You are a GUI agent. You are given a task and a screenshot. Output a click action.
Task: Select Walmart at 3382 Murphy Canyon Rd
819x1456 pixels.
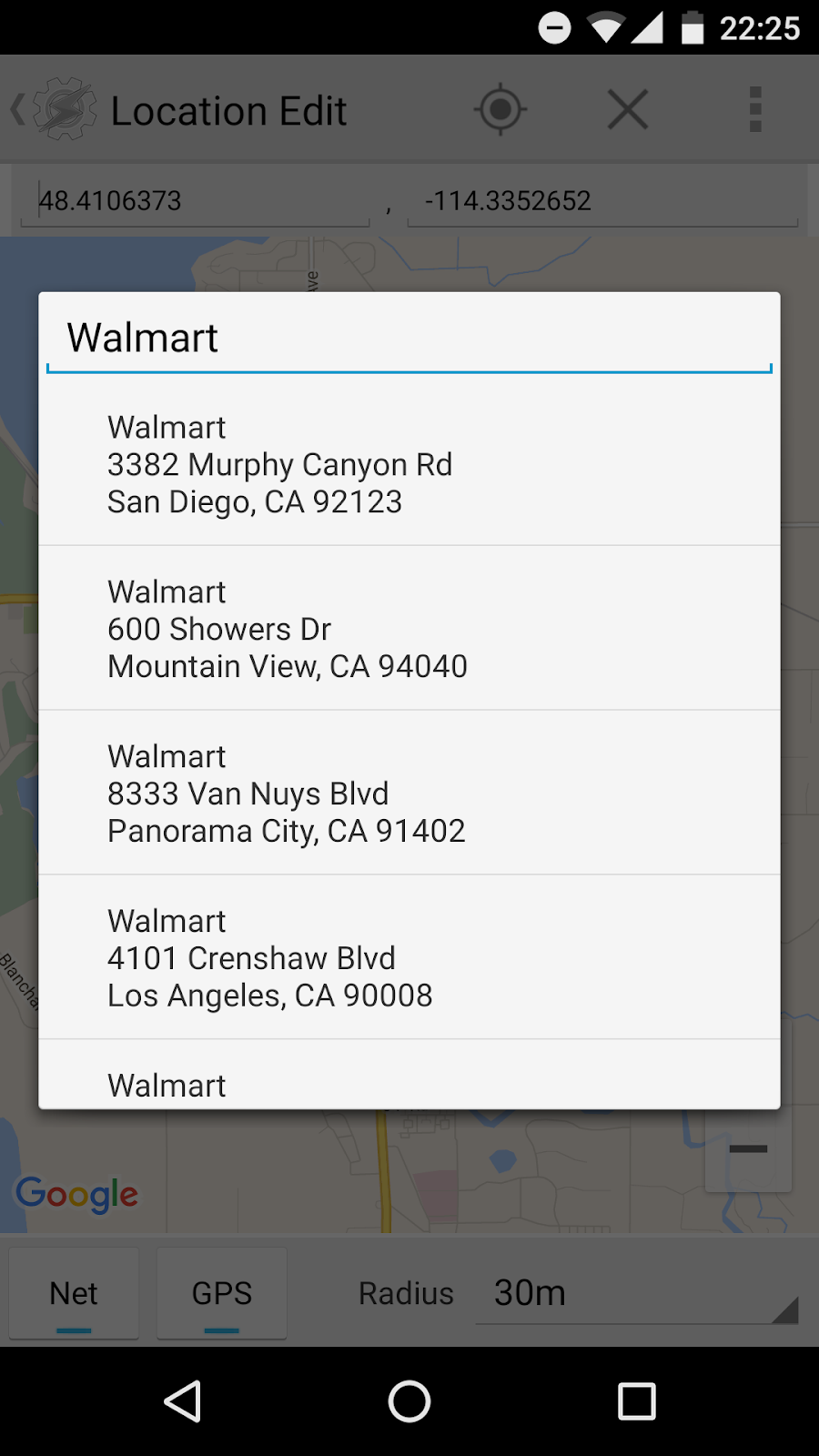click(x=409, y=464)
